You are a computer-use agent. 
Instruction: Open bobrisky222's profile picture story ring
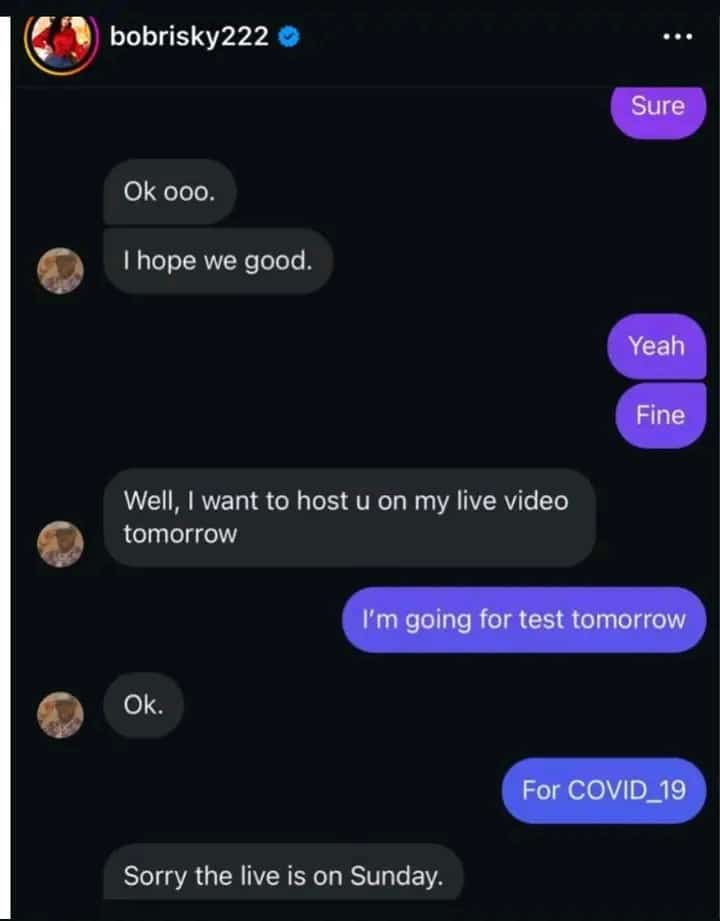[x=60, y=40]
